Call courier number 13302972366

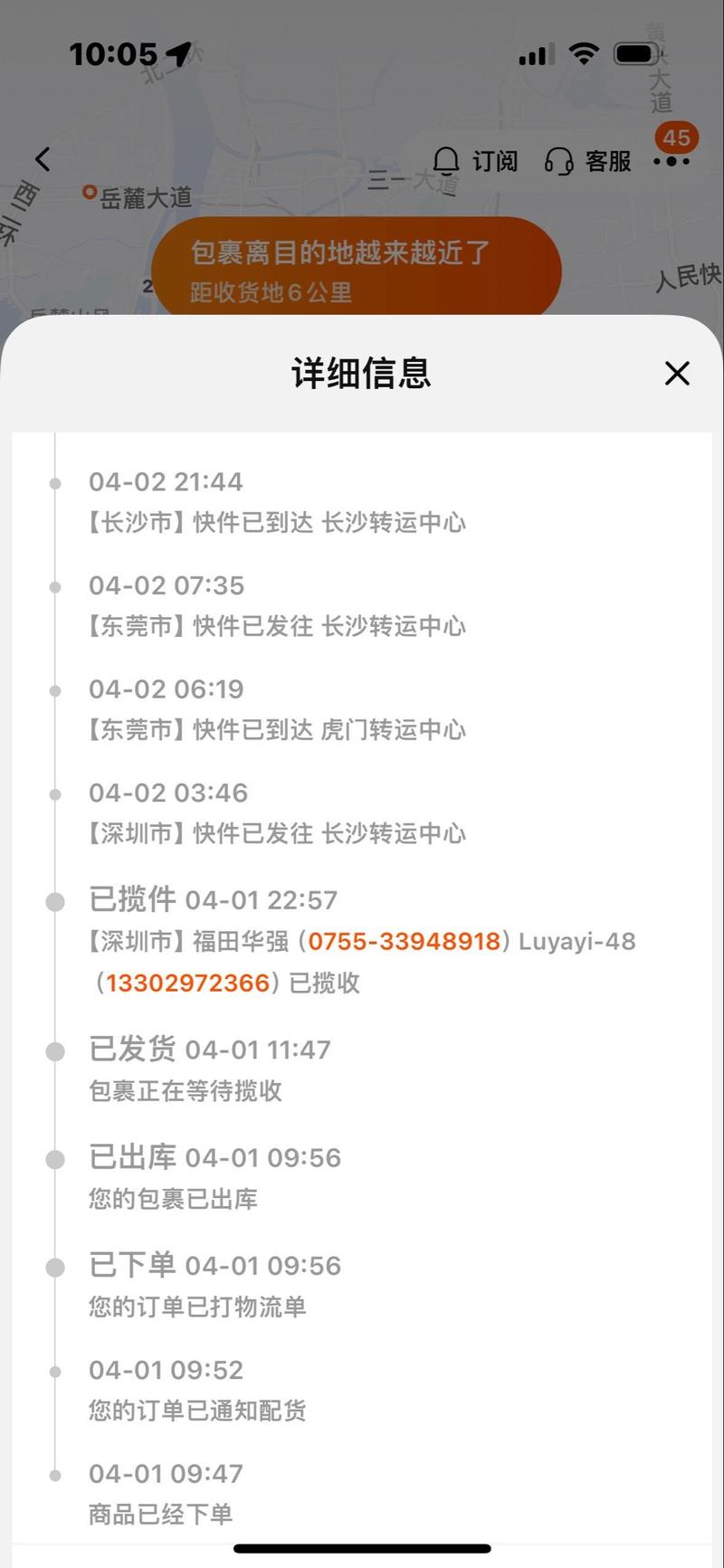[188, 983]
